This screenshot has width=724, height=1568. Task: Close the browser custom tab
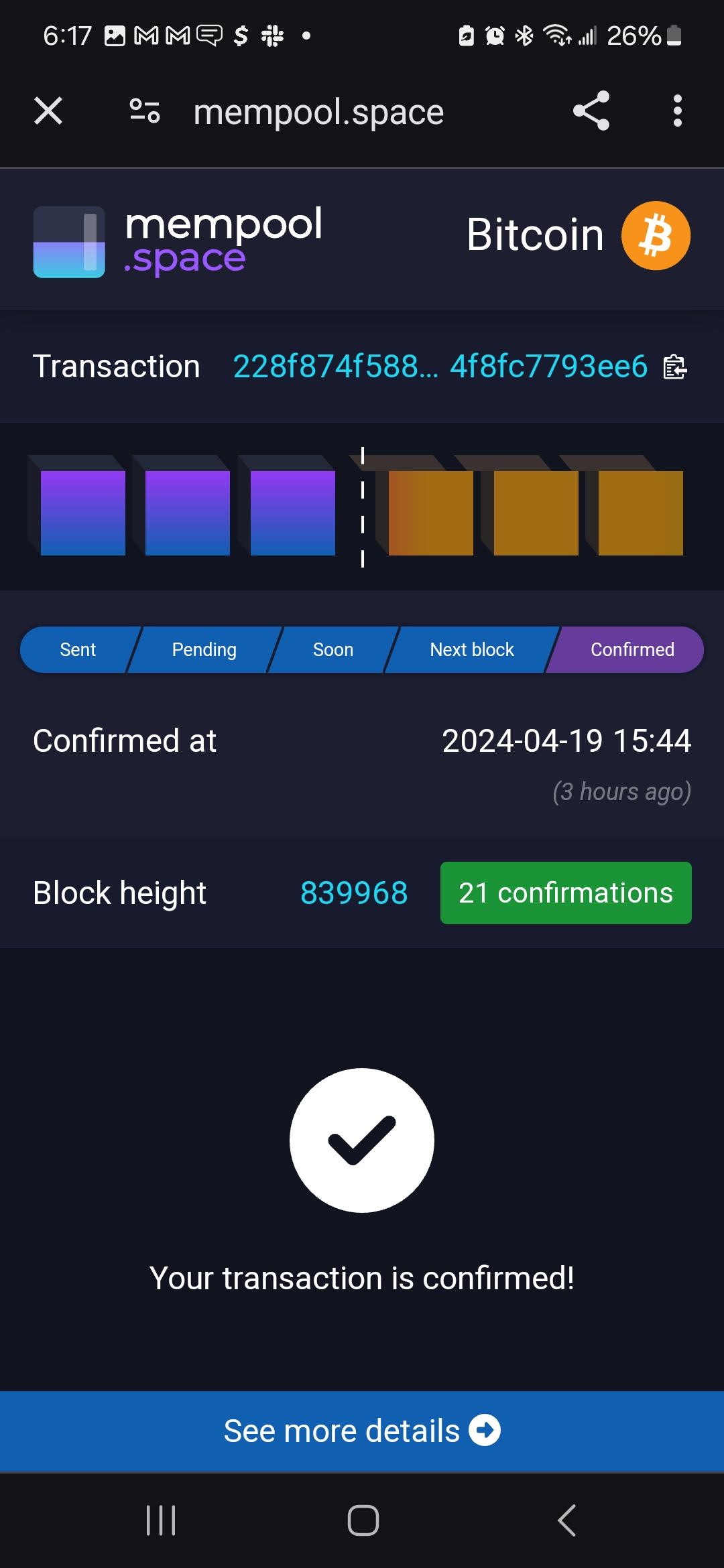[48, 111]
